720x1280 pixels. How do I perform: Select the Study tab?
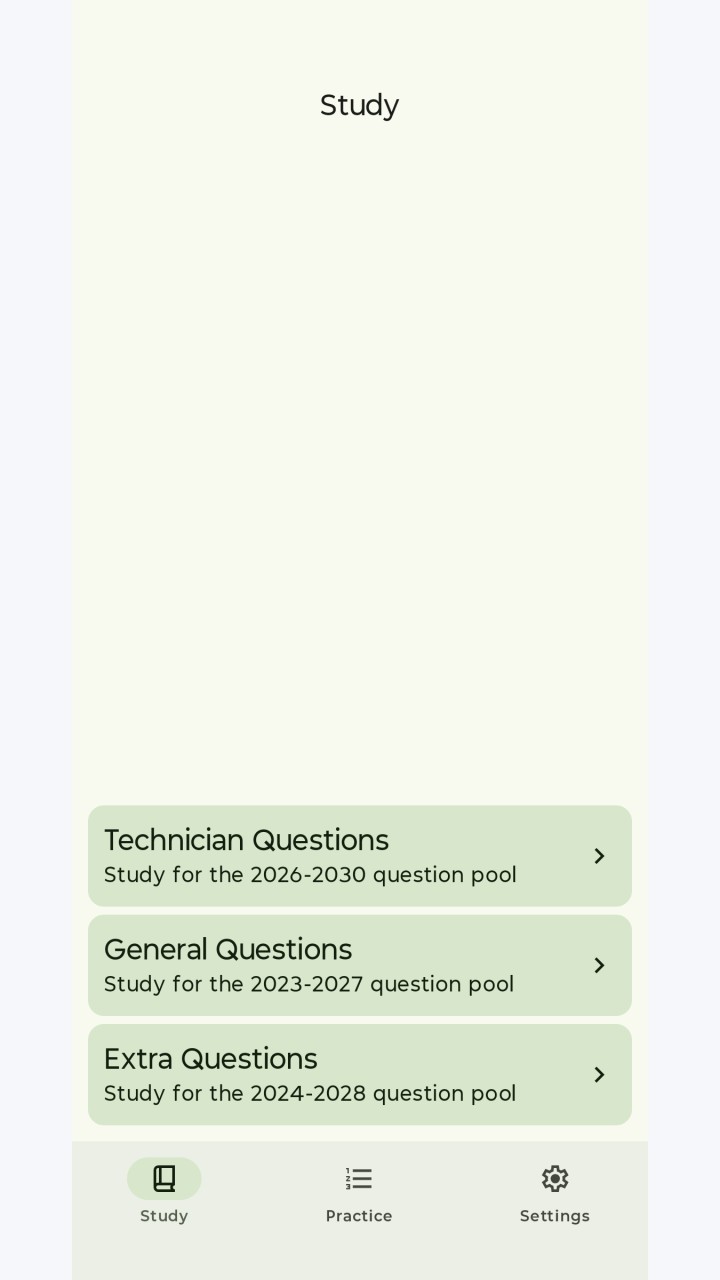tap(164, 1194)
